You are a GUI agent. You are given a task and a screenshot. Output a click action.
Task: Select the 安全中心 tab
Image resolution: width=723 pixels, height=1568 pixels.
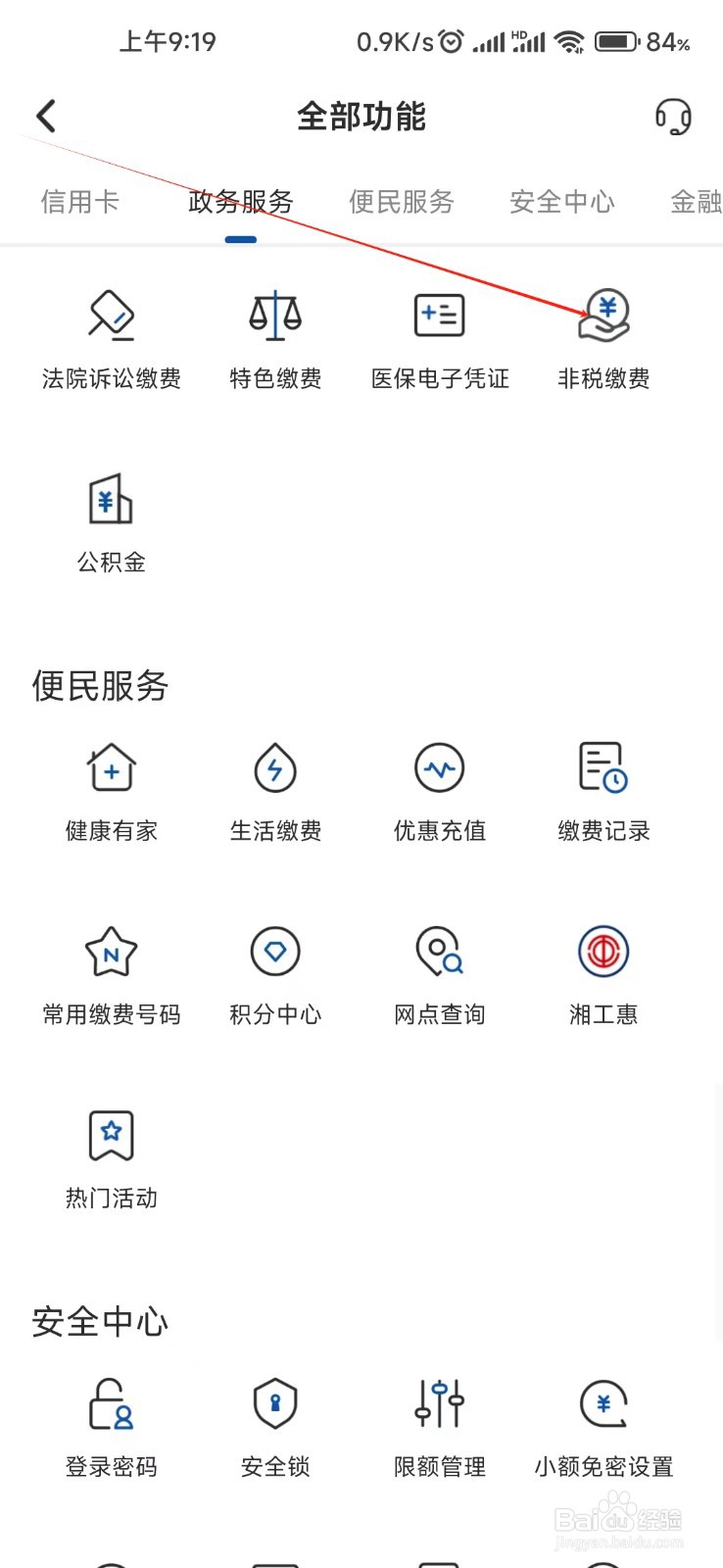[x=561, y=202]
